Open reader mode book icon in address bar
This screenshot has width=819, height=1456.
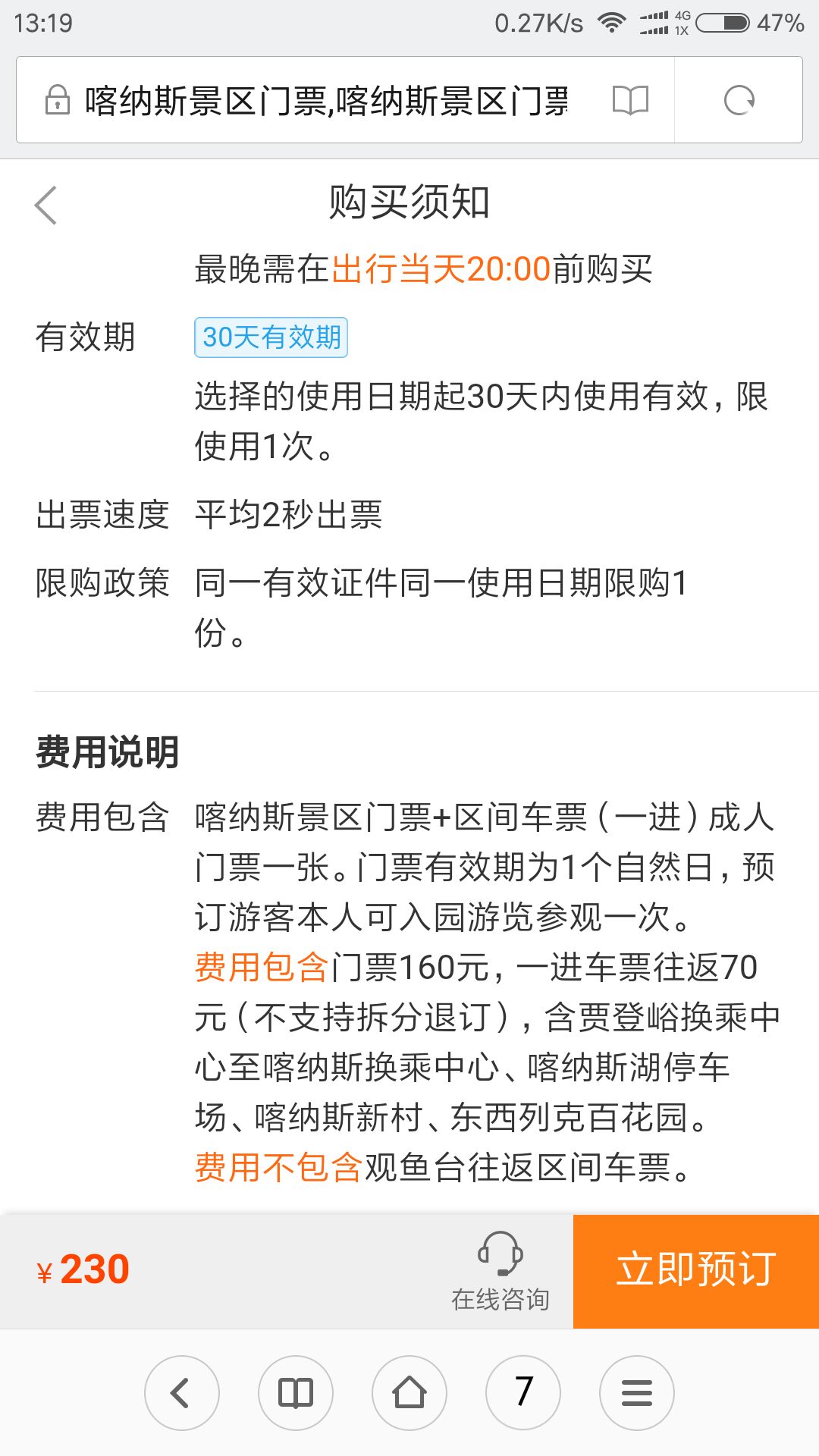pos(630,100)
